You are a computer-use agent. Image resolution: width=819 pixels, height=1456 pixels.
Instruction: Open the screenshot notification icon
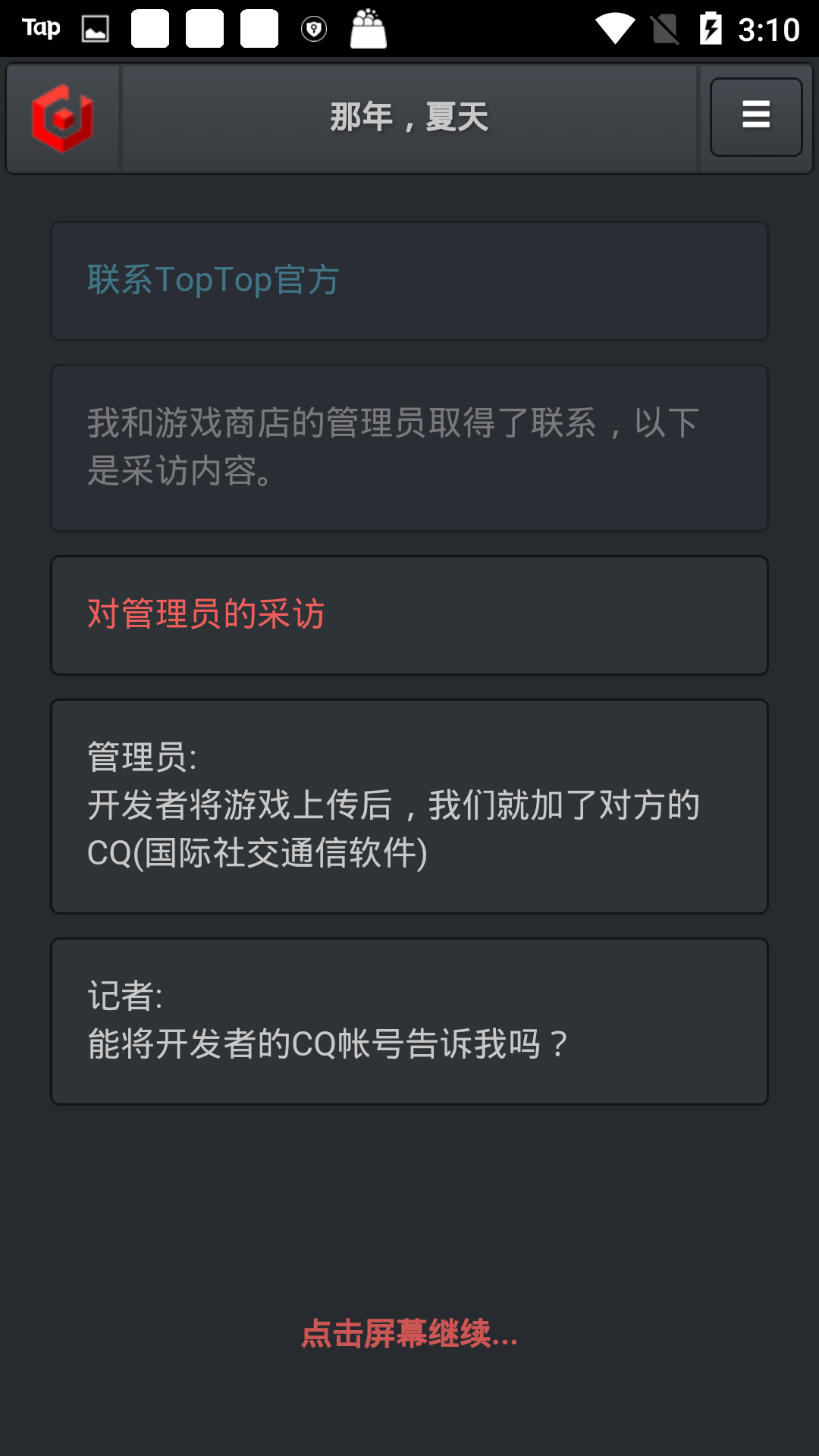point(96,27)
